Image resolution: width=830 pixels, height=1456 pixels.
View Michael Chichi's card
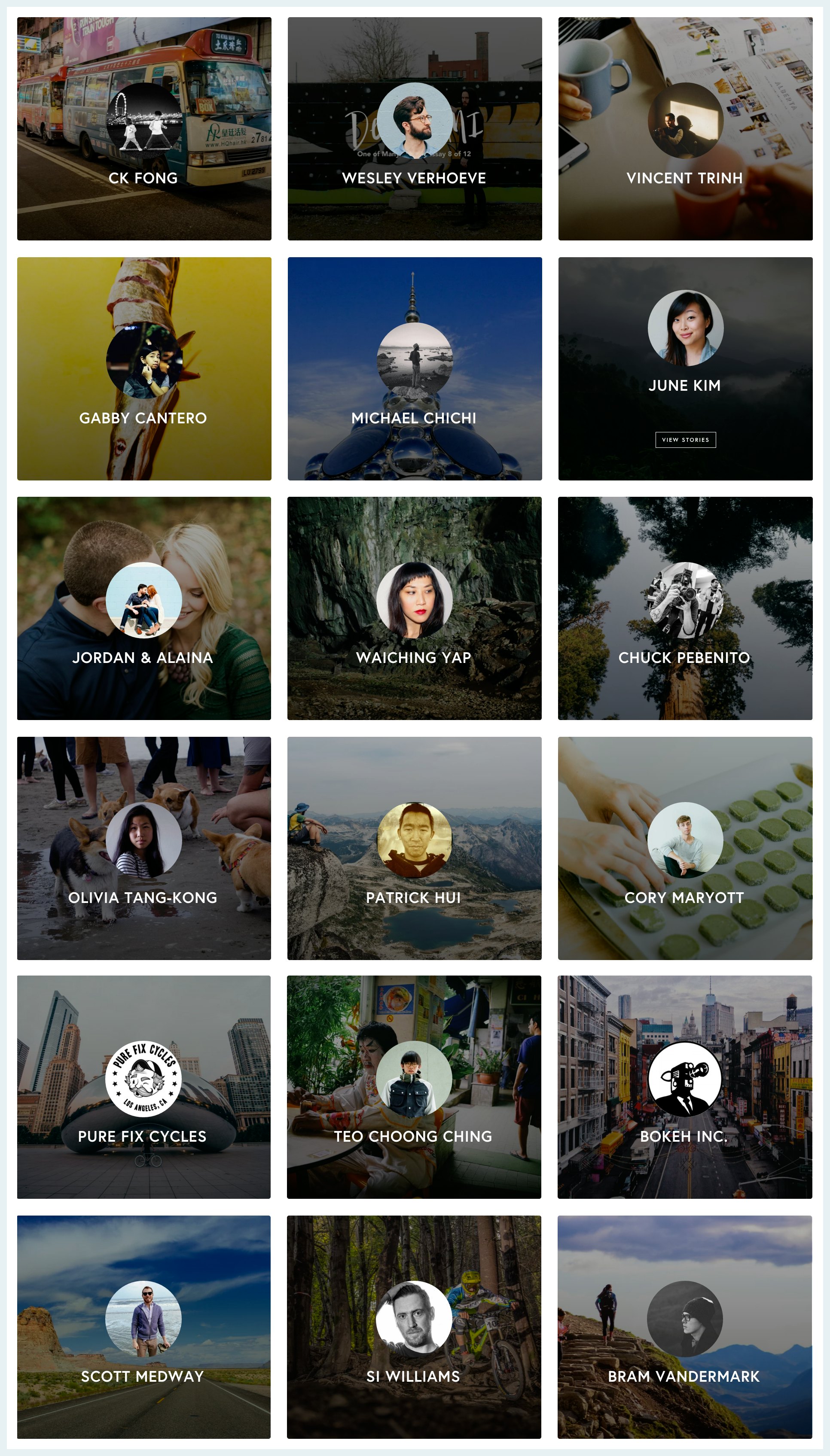(x=415, y=368)
